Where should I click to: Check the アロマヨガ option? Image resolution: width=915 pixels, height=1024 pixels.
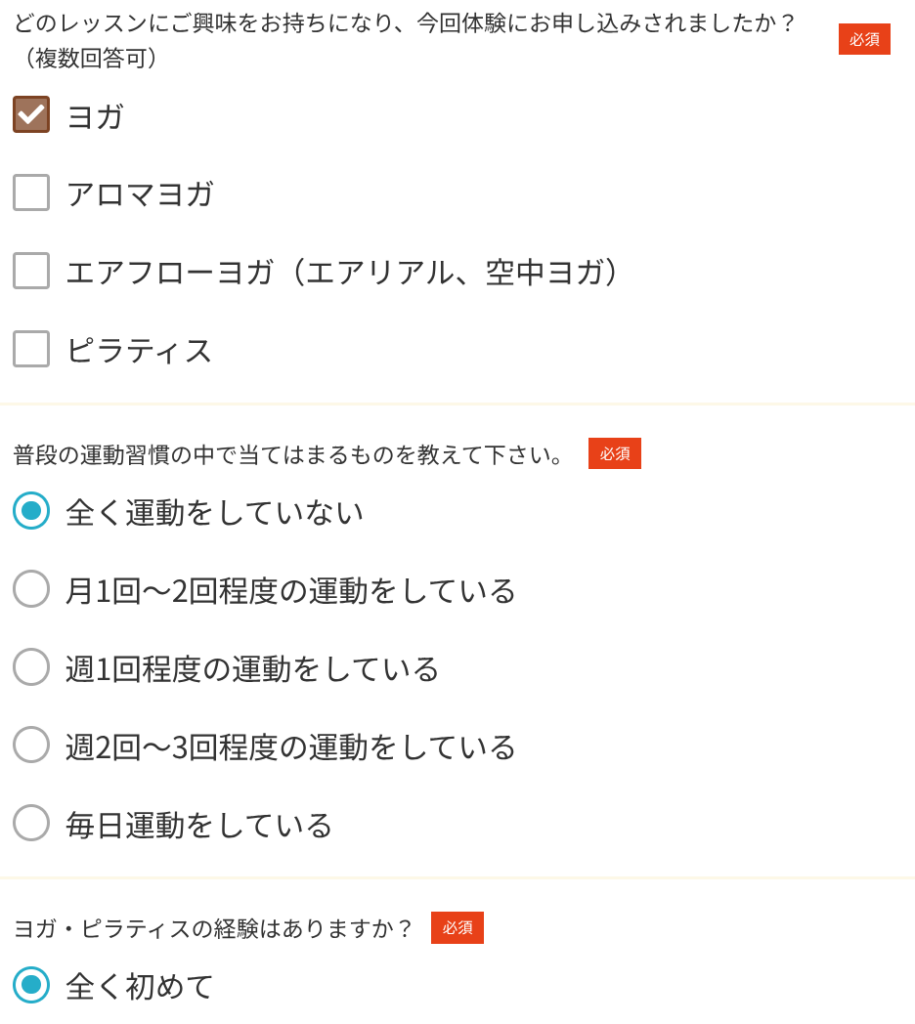31,193
